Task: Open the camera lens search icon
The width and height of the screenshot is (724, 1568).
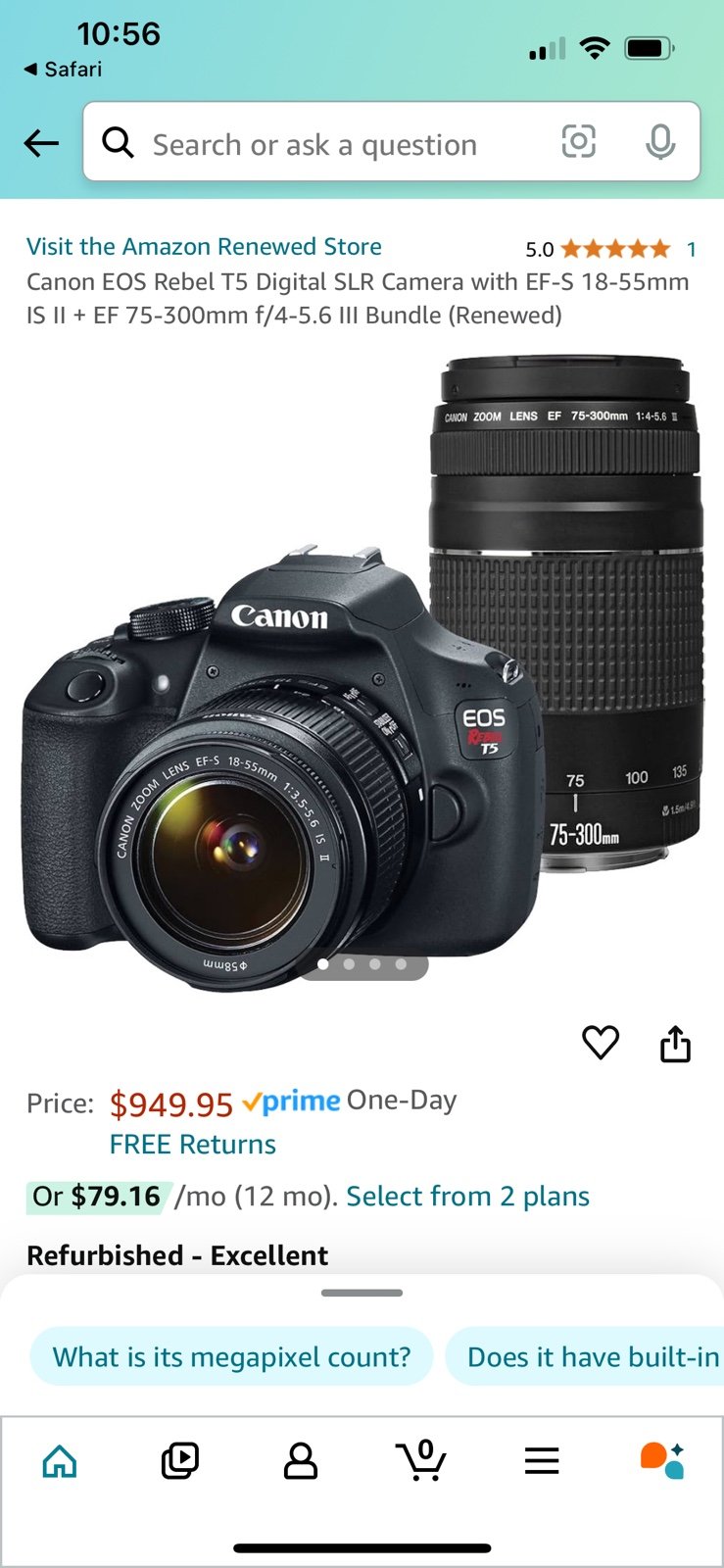Action: point(578,142)
